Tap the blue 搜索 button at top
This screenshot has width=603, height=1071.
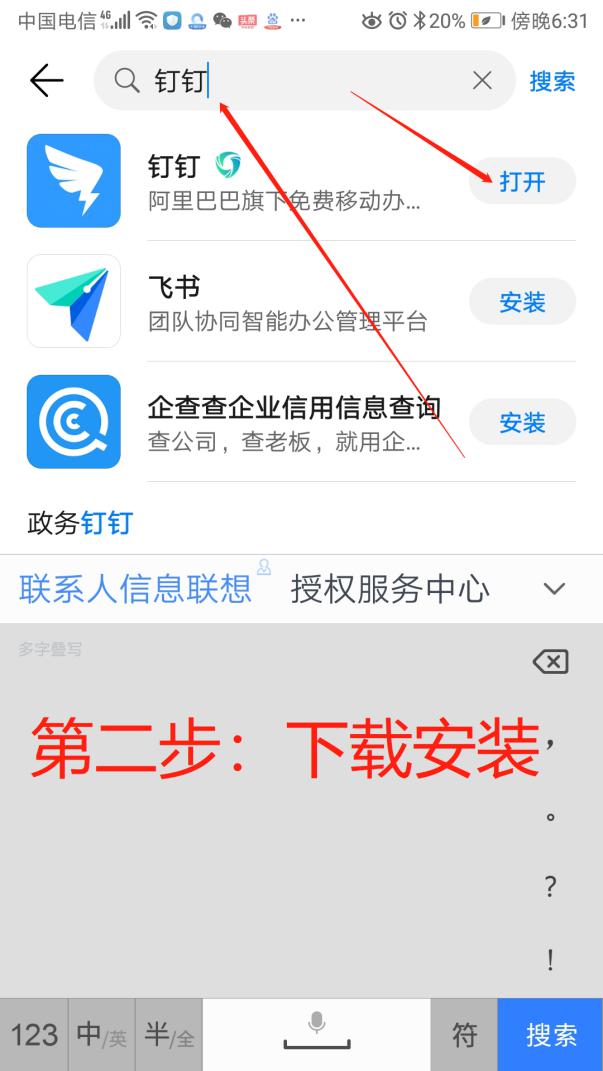pyautogui.click(x=552, y=82)
